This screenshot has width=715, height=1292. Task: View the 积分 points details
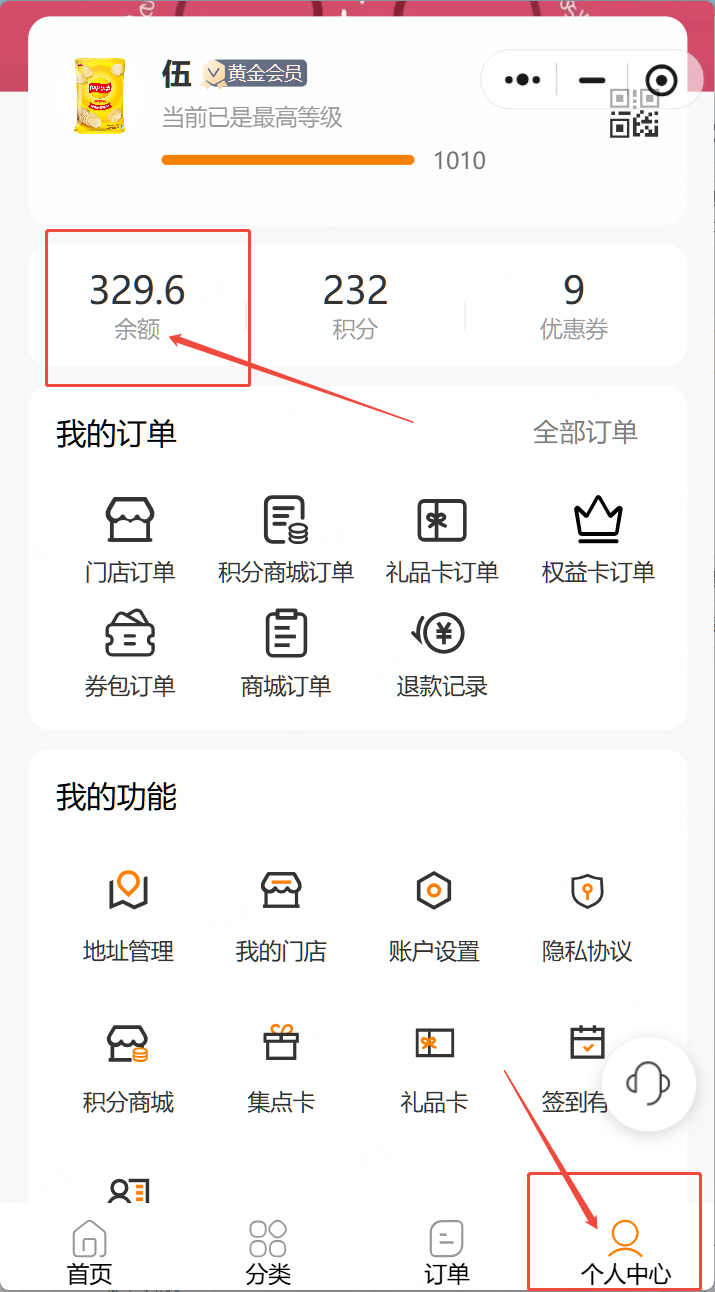pyautogui.click(x=355, y=306)
